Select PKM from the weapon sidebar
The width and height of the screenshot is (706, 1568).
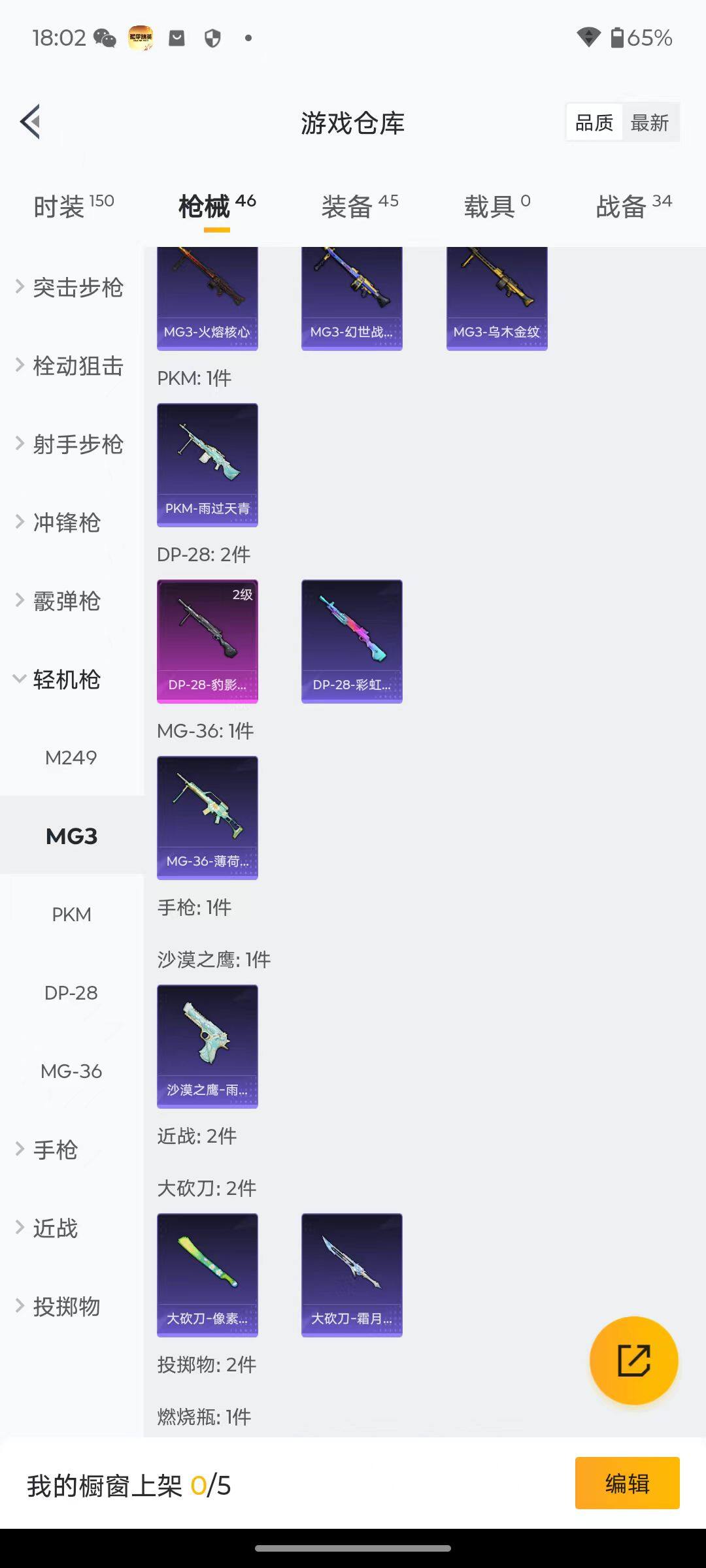(x=71, y=914)
